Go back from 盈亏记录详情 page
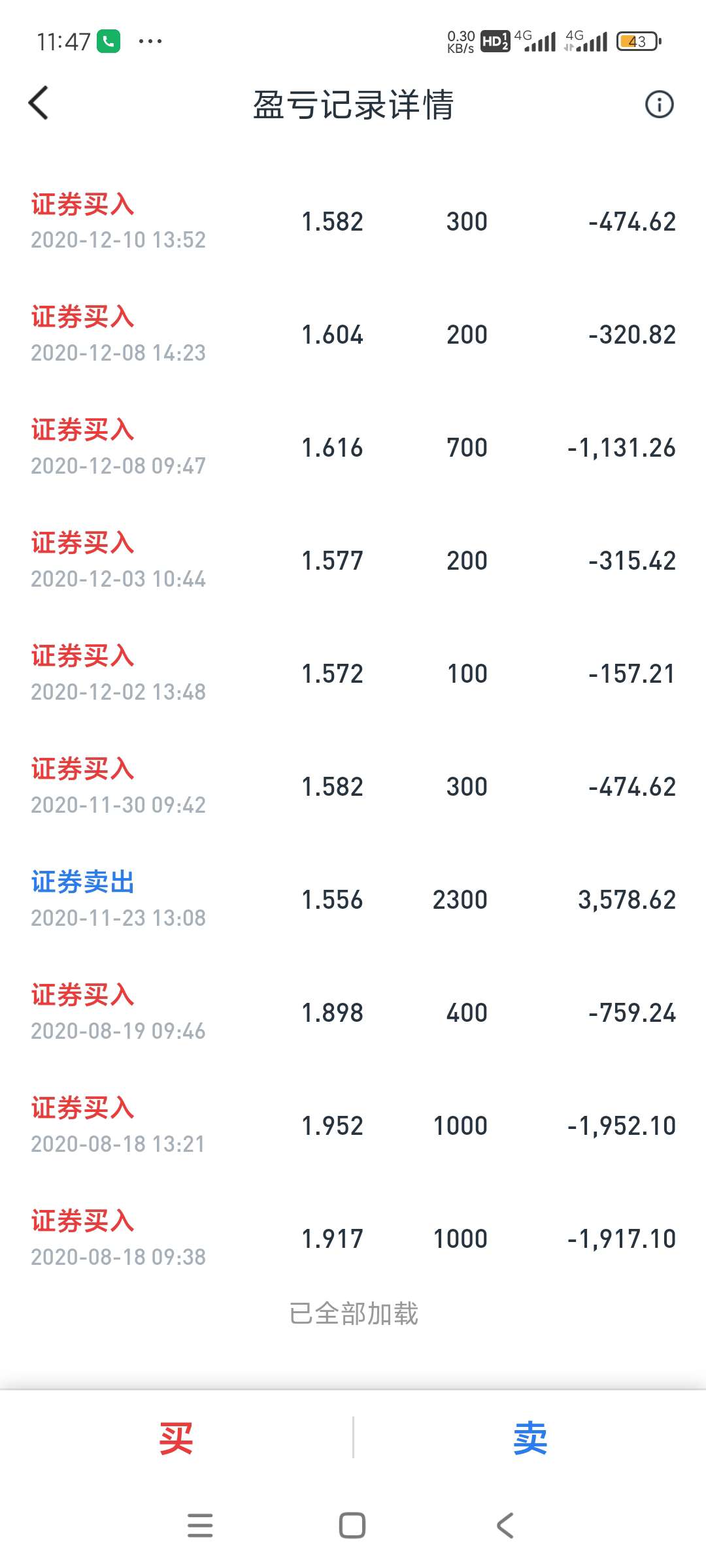This screenshot has height=1568, width=706. click(39, 103)
